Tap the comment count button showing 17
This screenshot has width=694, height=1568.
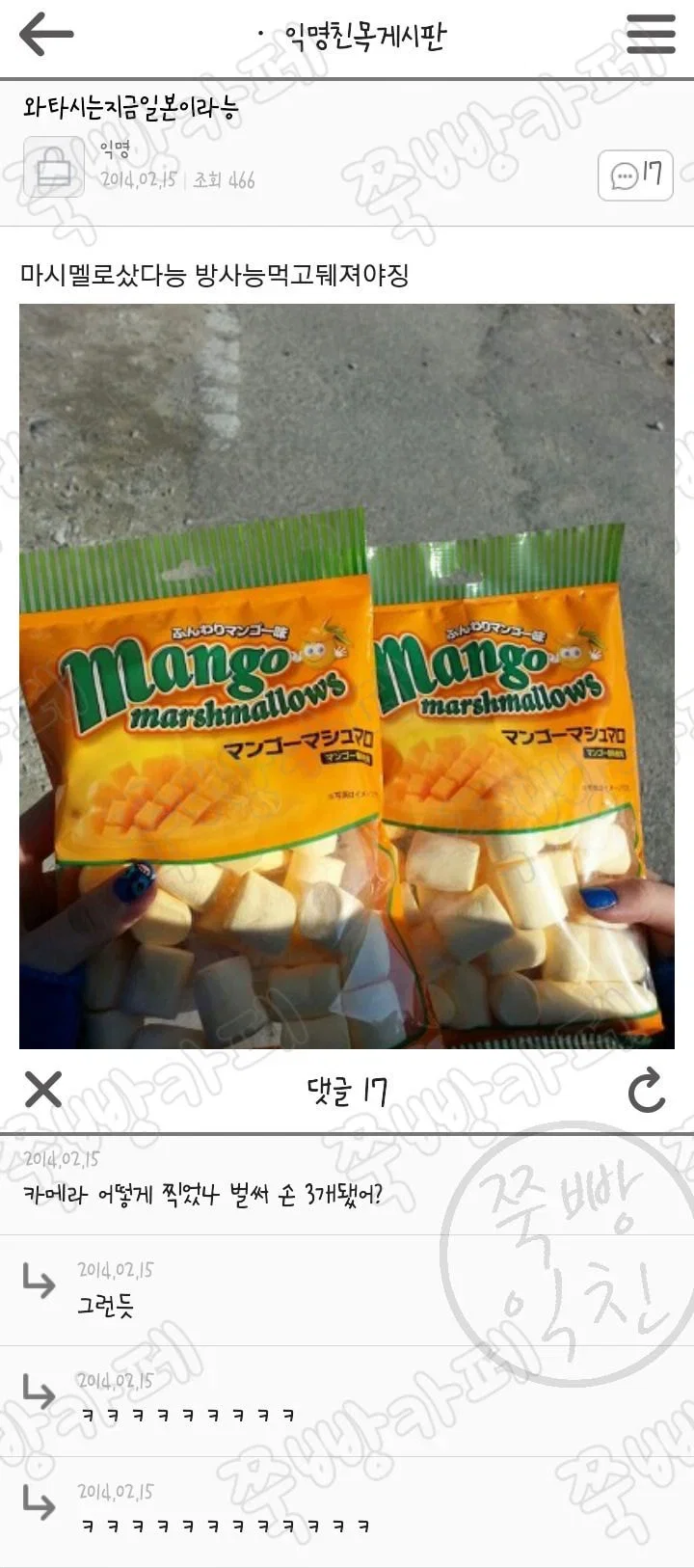(635, 176)
